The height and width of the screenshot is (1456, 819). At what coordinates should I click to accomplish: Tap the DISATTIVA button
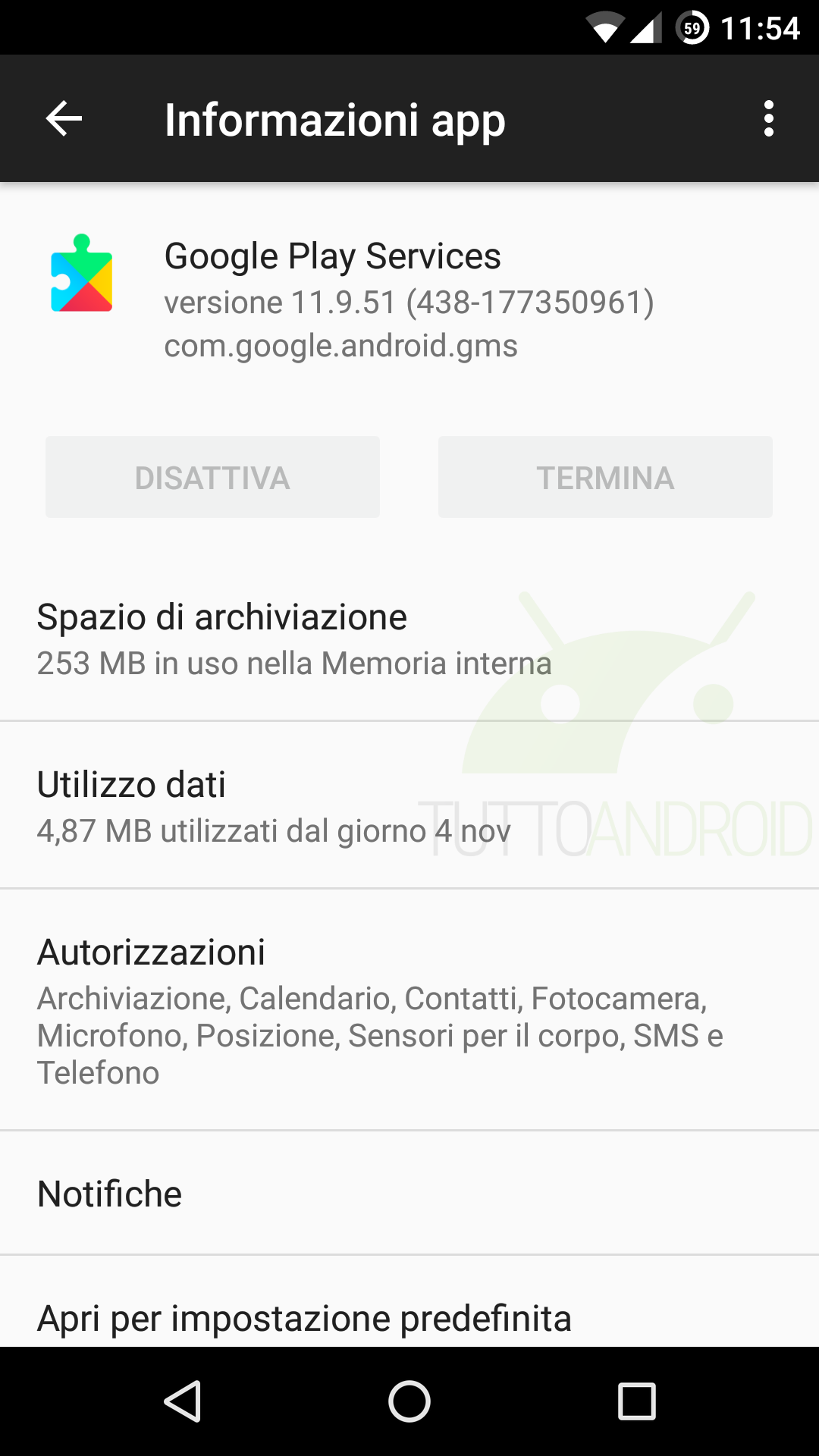pos(212,478)
